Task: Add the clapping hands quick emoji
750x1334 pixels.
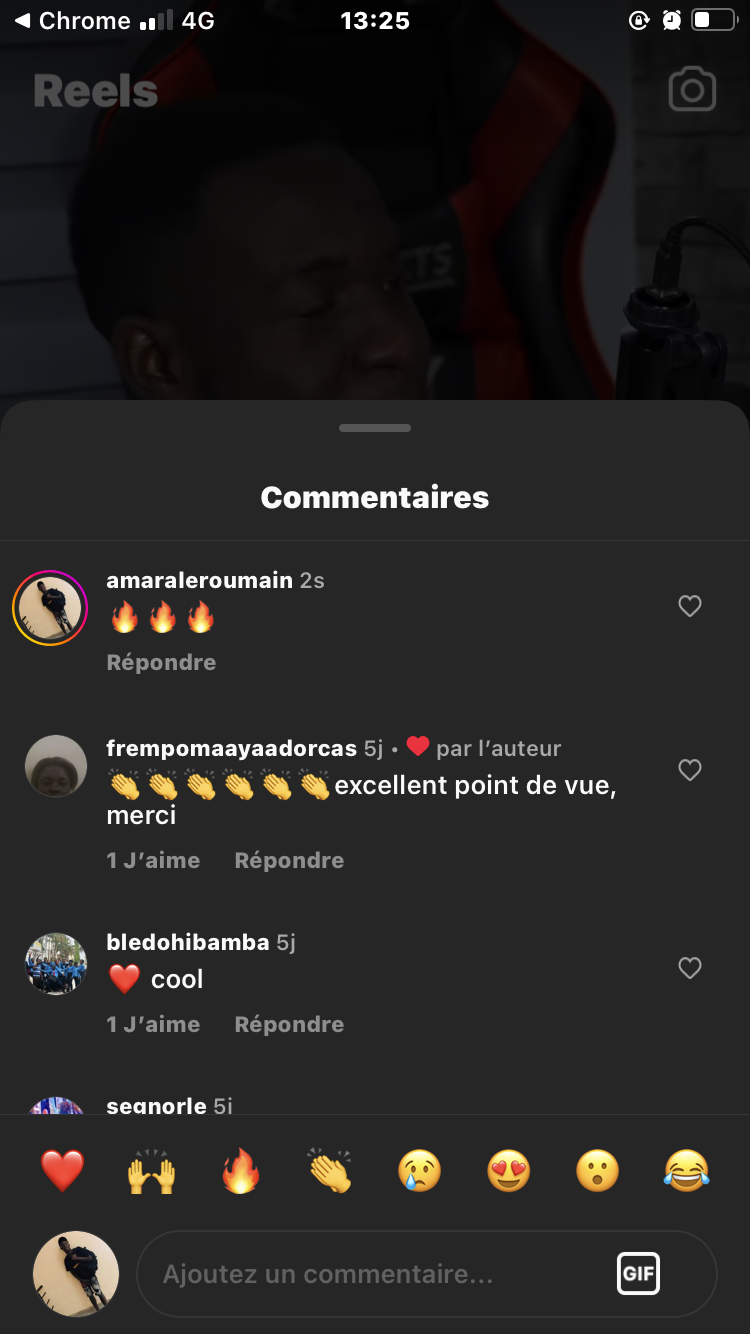Action: coord(330,1170)
